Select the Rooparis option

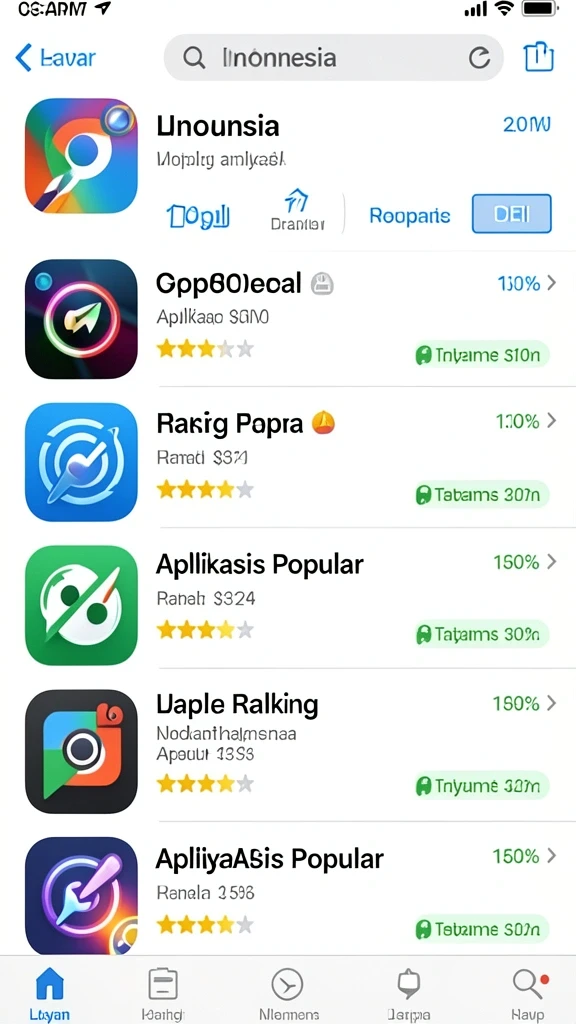point(409,216)
